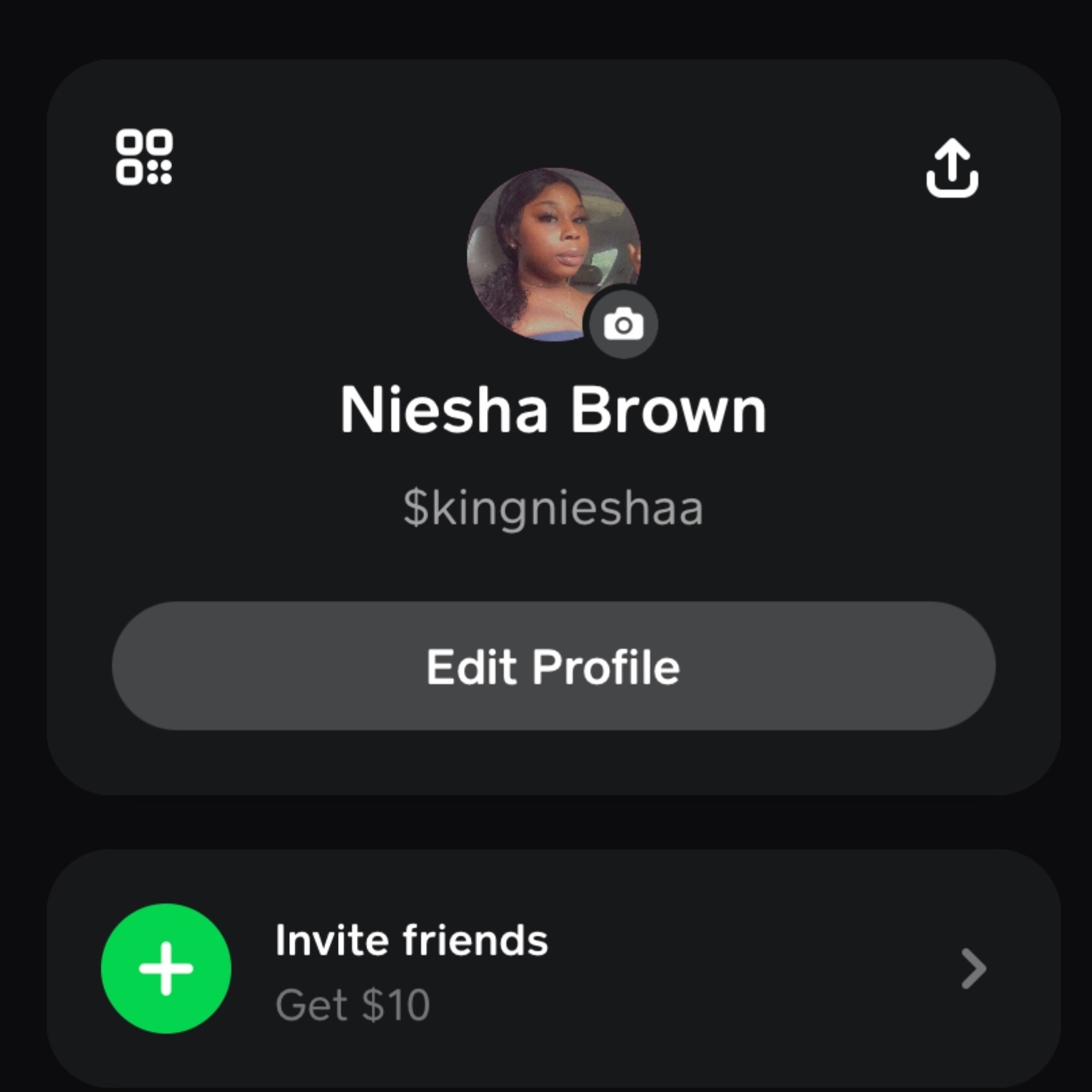Open the QR code scanner icon
The image size is (1092, 1092).
coord(144,157)
